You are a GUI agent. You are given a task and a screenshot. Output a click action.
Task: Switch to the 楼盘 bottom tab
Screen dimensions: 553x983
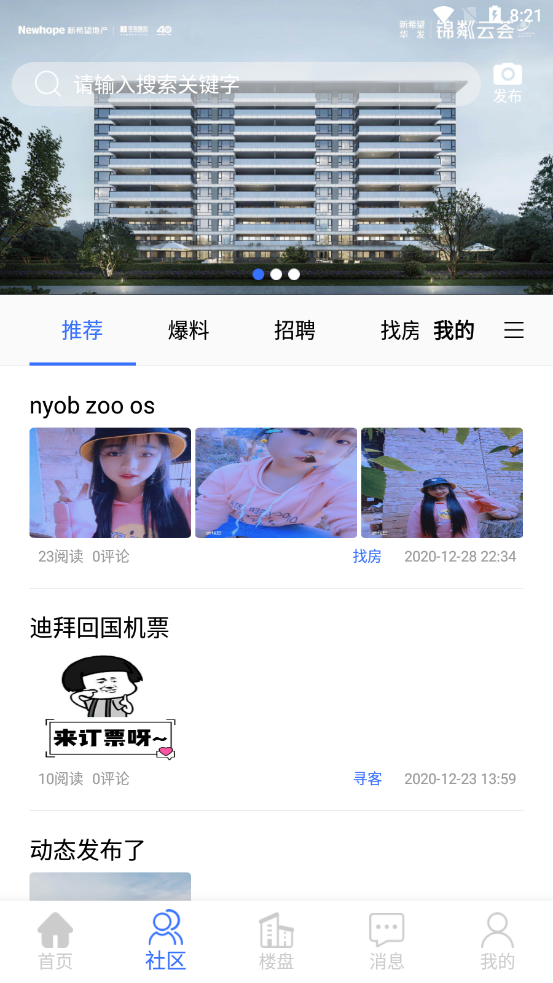pos(276,941)
